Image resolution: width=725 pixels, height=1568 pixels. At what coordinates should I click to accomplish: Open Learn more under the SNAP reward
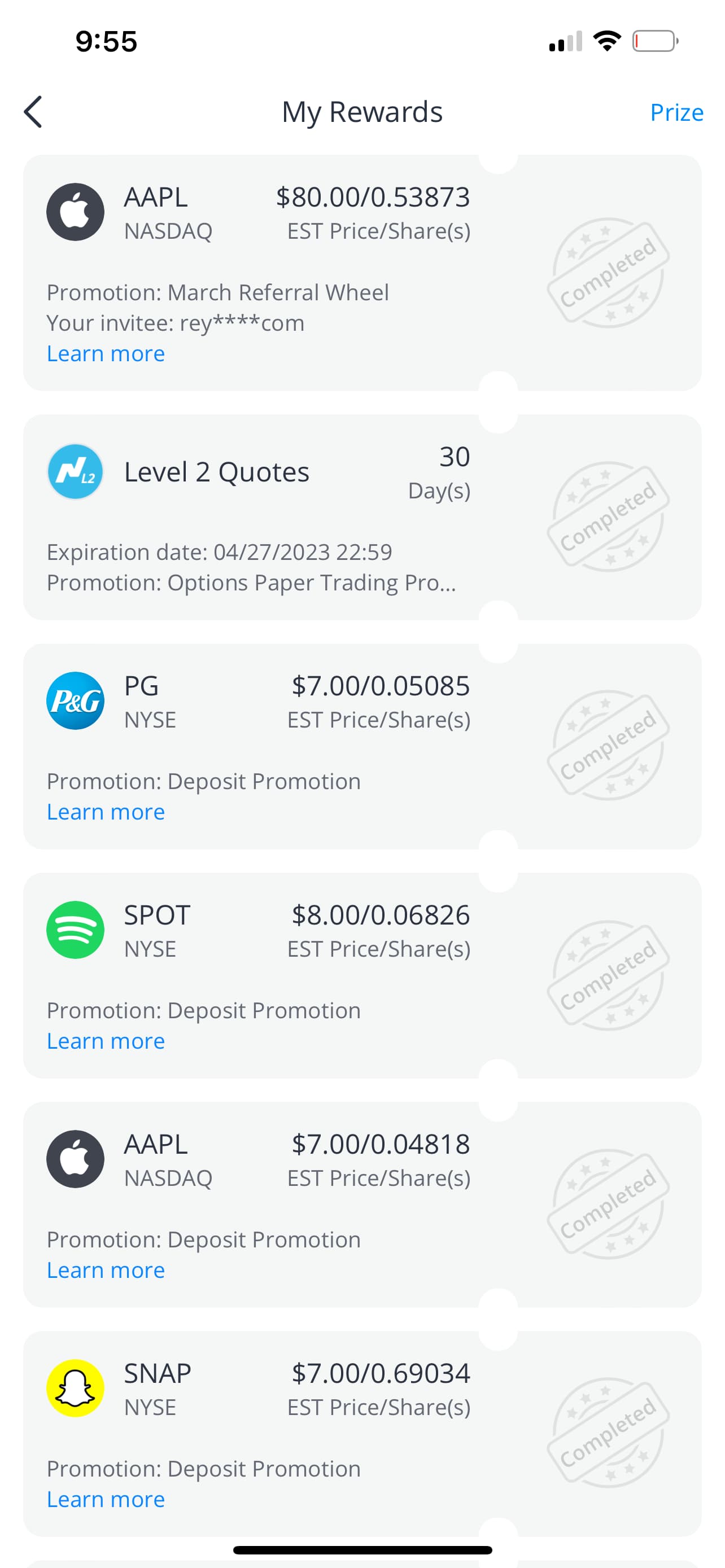(106, 1500)
